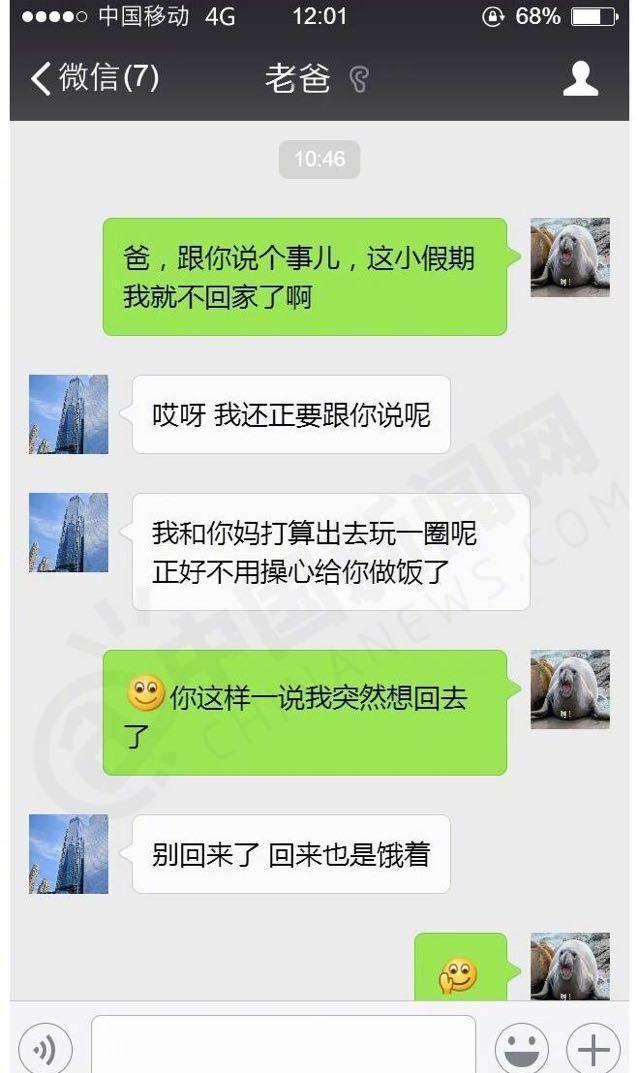This screenshot has height=1073, width=639.
Task: Open the plus attachment menu
Action: [594, 1048]
